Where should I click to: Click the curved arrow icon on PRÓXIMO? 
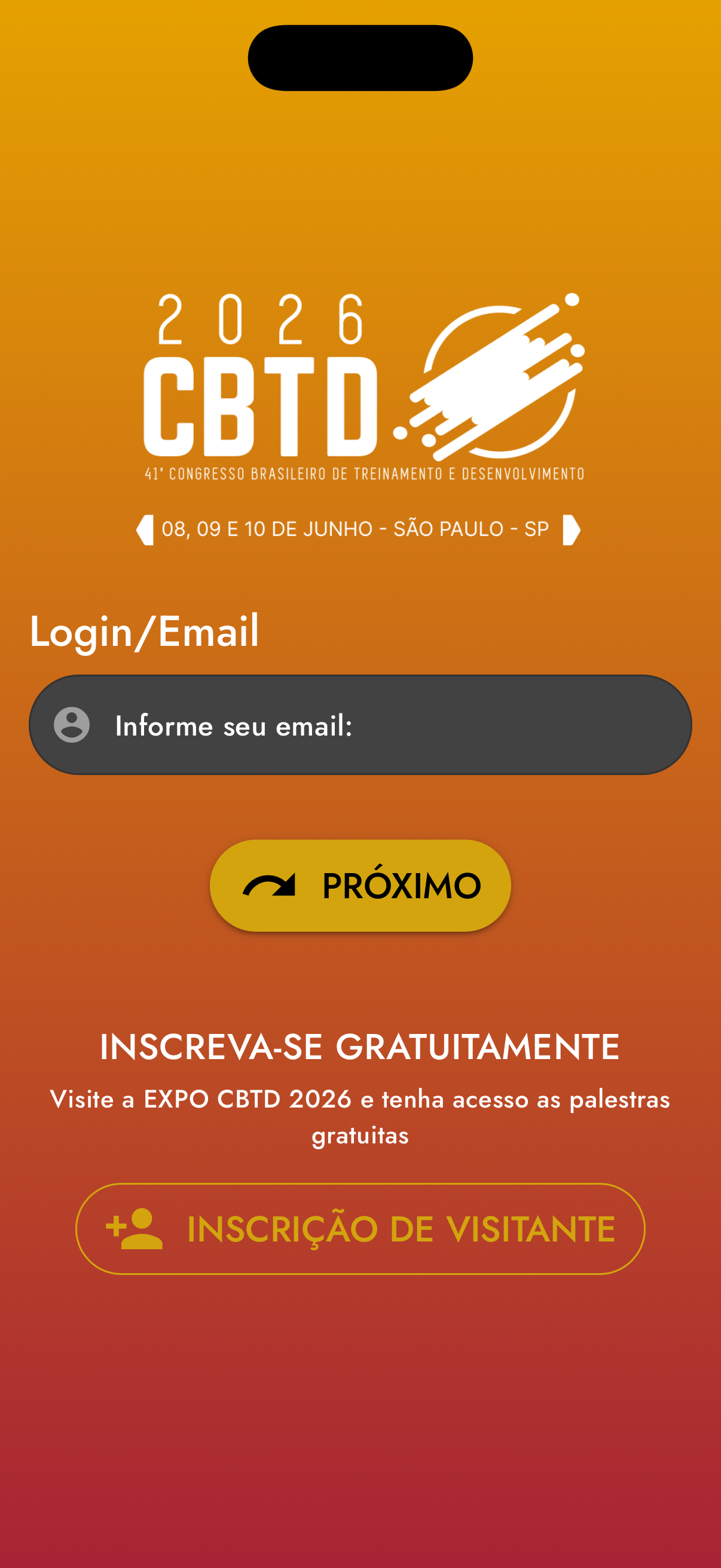(270, 886)
